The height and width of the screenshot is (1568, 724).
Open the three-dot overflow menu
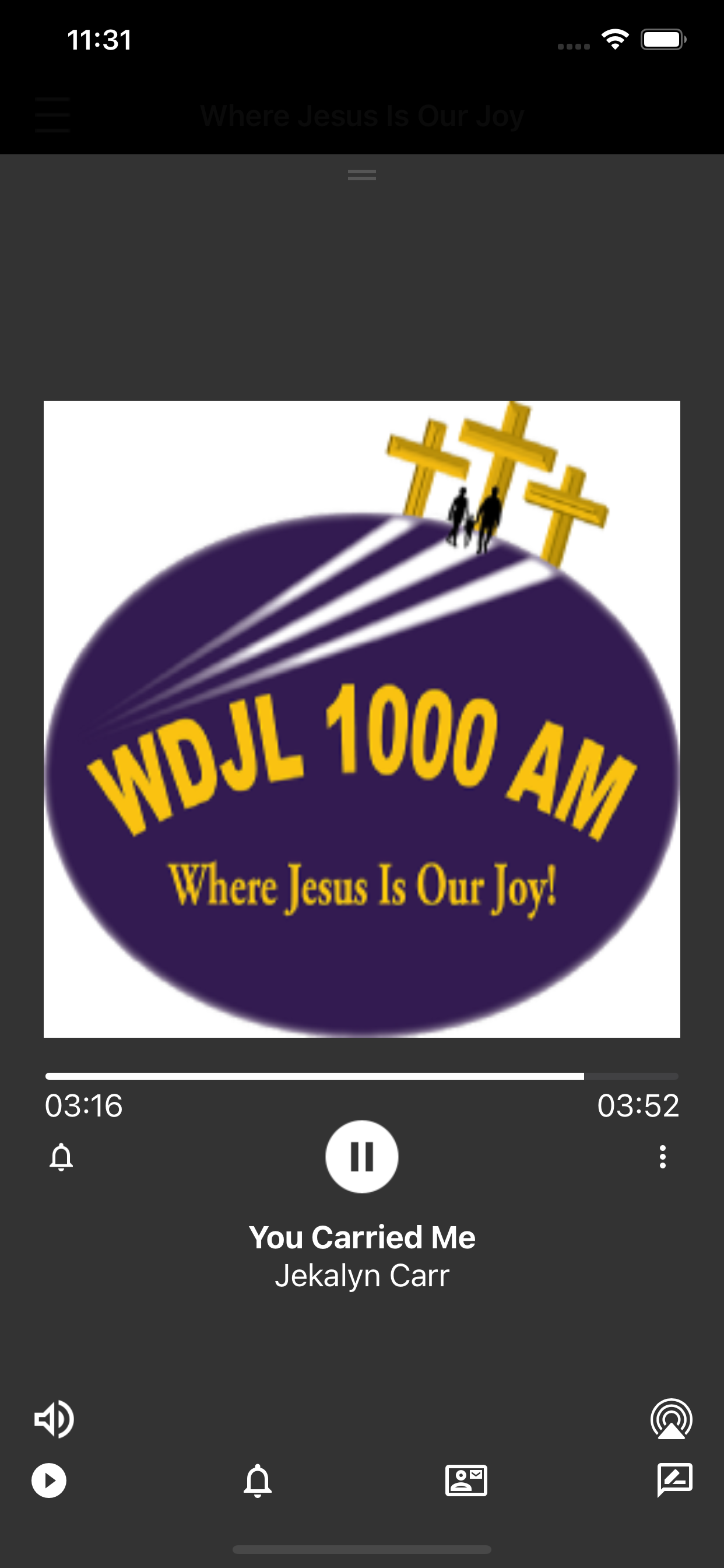[x=663, y=1157]
